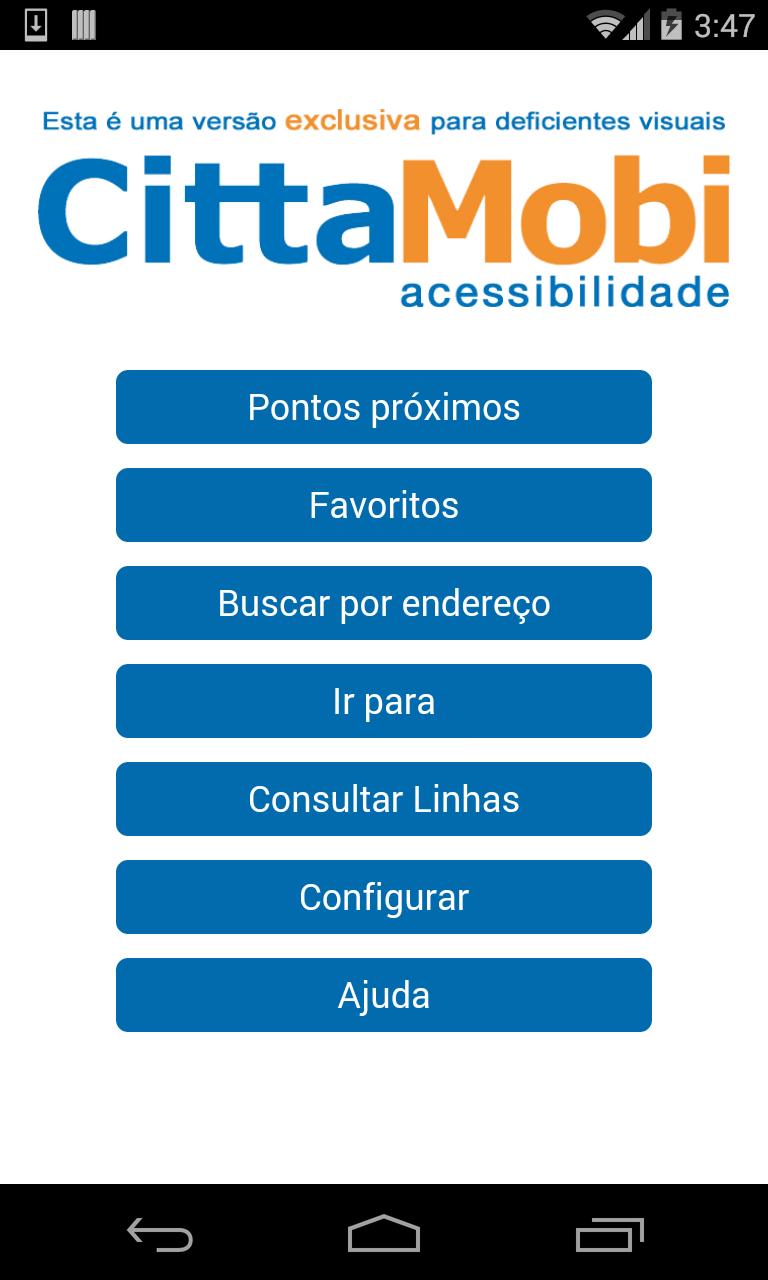This screenshot has height=1280, width=768.
Task: Open Pontos próximos
Action: [x=384, y=407]
